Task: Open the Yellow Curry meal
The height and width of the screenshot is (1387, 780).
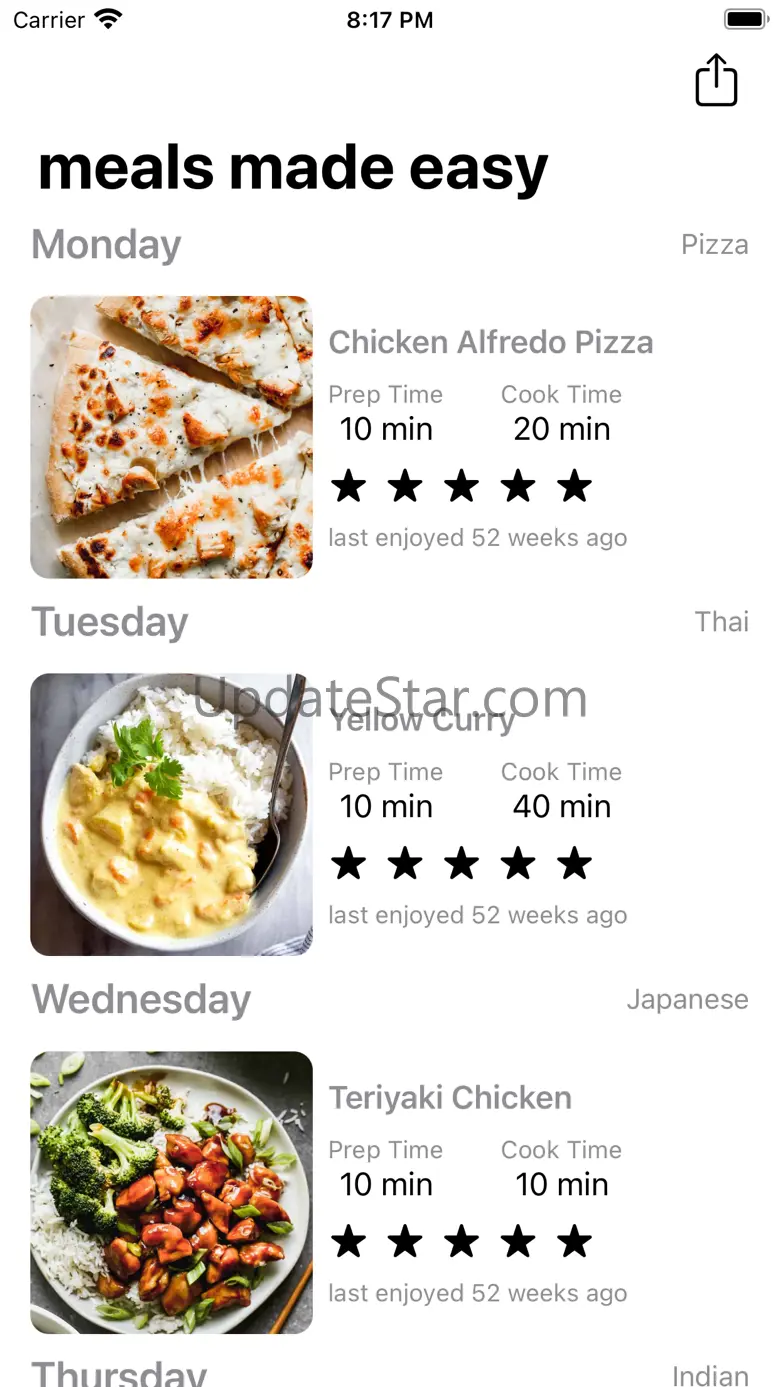Action: coord(422,721)
